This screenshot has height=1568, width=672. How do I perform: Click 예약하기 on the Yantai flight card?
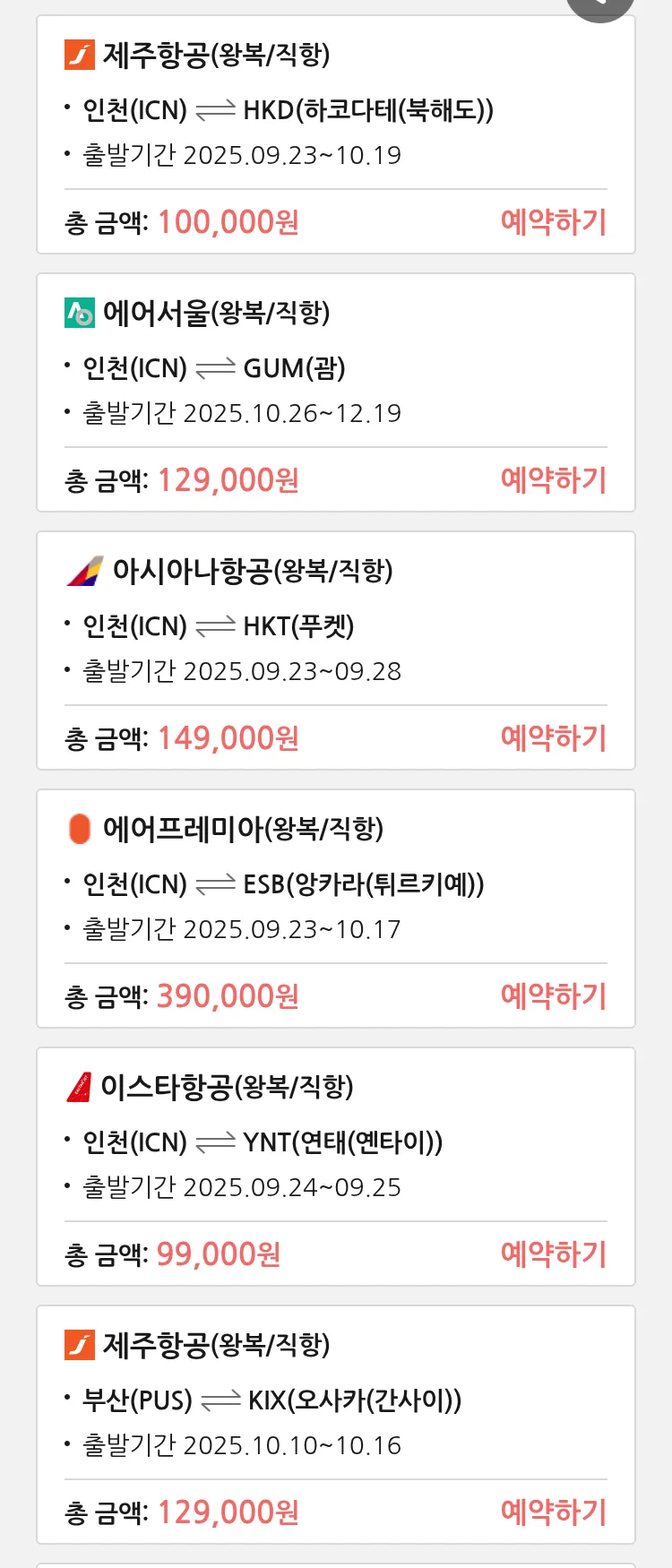pos(554,1254)
